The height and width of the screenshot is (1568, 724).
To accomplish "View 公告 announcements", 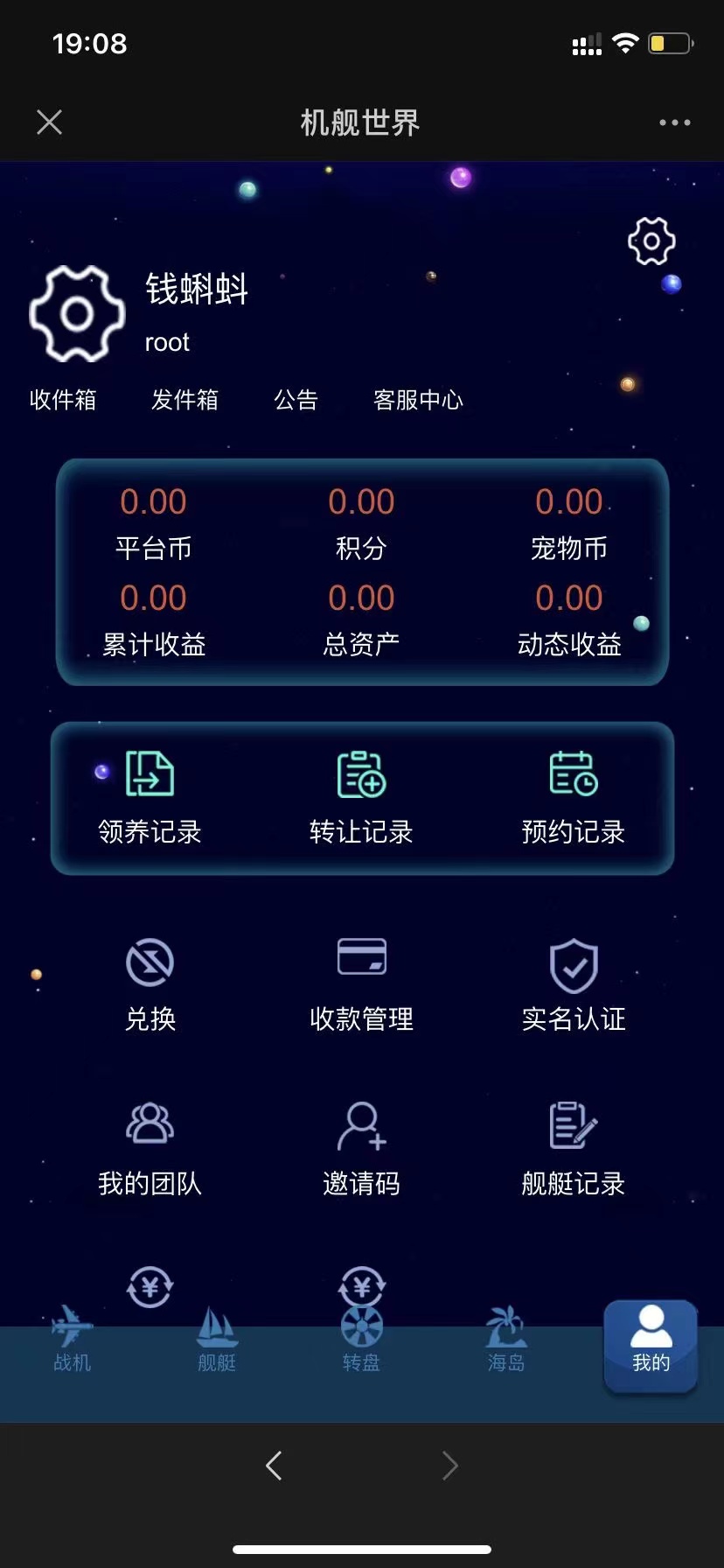I will pyautogui.click(x=296, y=400).
